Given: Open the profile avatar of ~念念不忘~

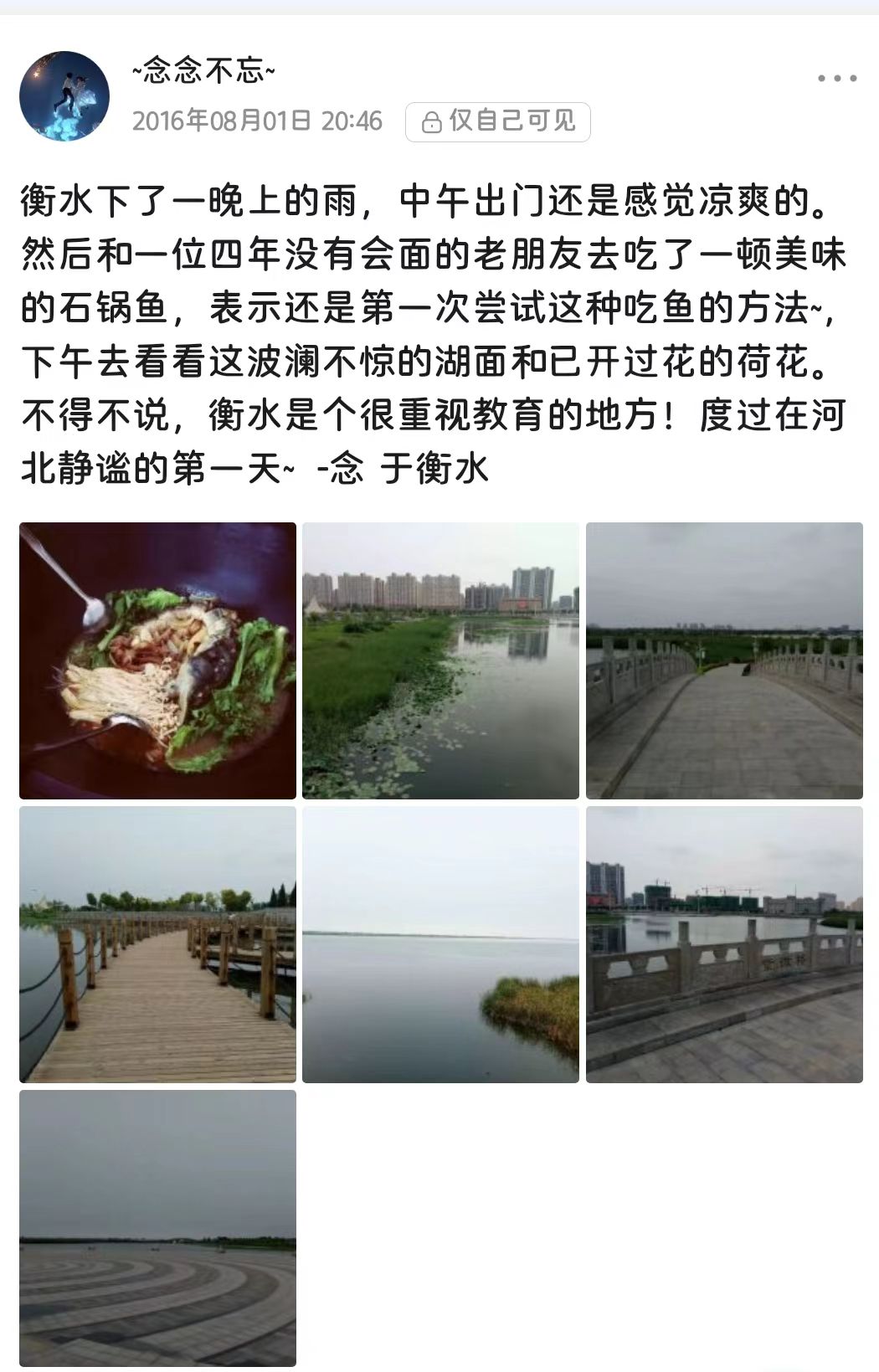Looking at the screenshot, I should coord(64,96).
